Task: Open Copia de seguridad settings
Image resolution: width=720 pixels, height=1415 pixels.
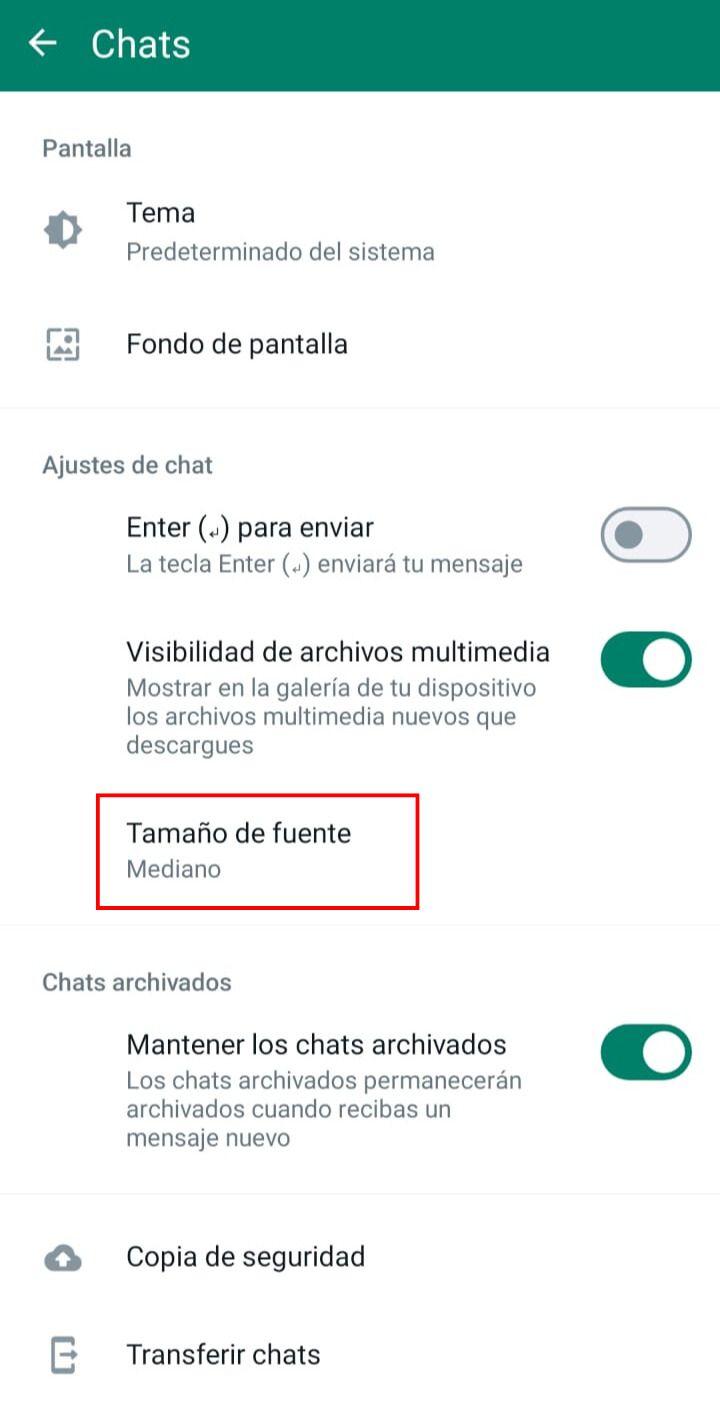Action: click(x=246, y=1256)
